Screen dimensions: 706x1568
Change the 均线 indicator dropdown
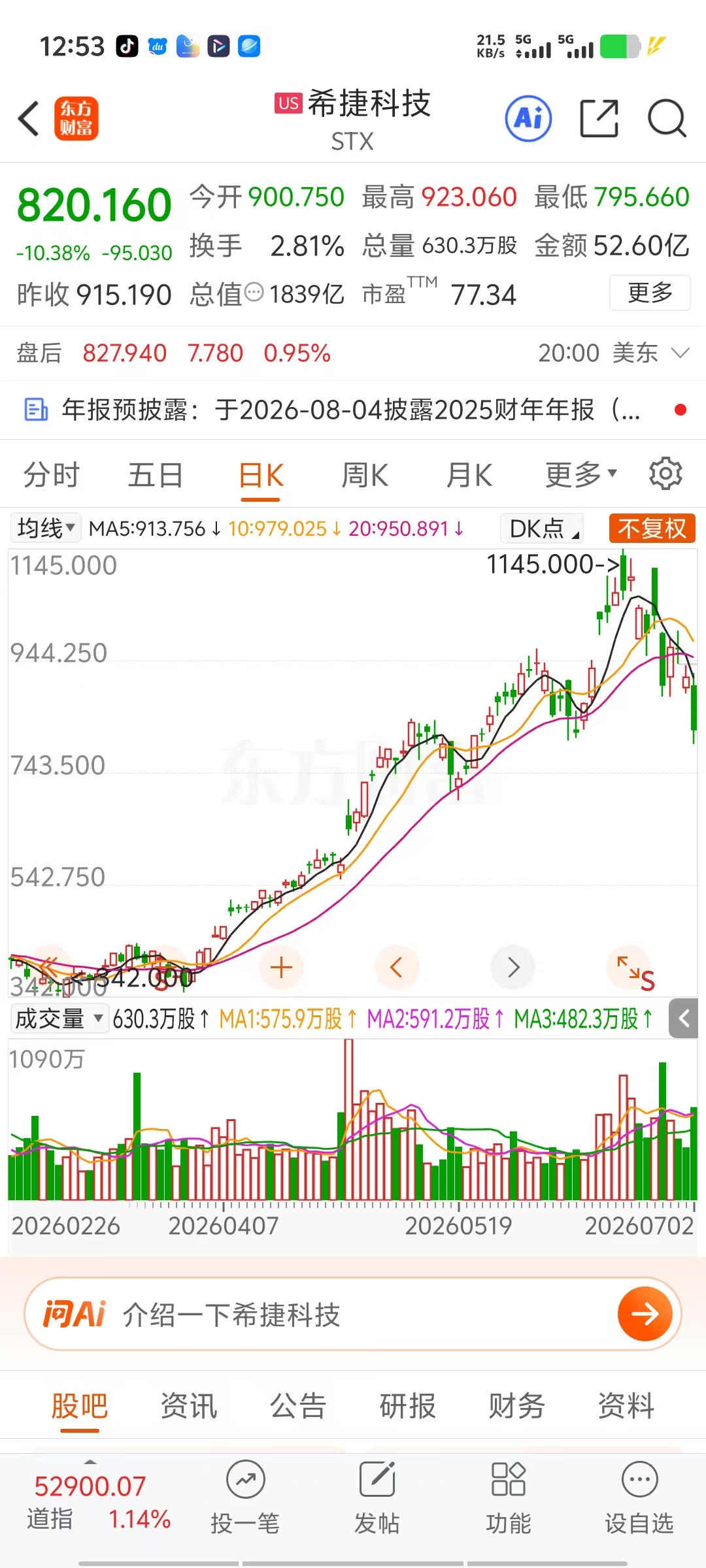(45, 528)
